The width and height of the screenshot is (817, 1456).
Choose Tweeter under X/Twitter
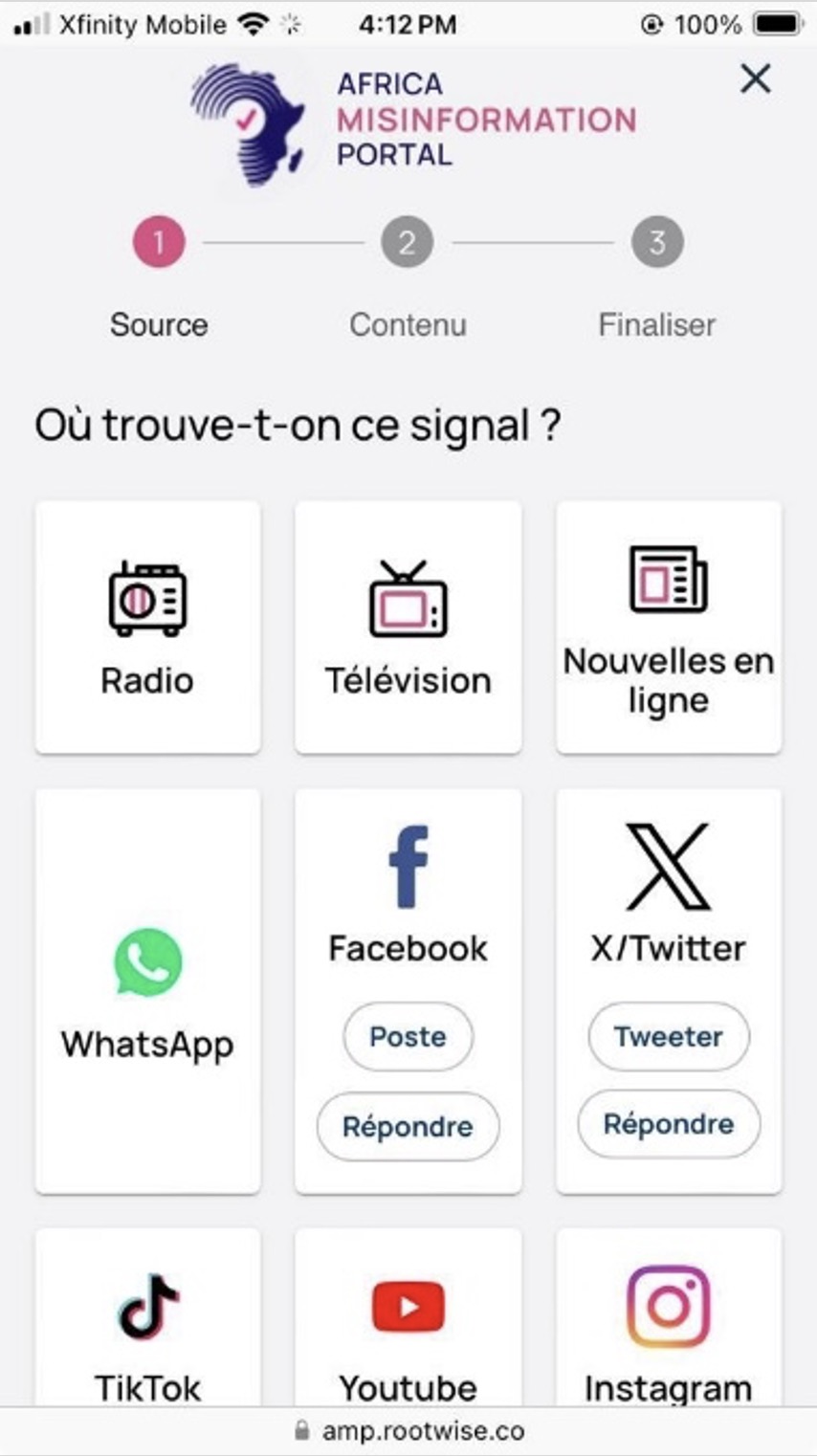pyautogui.click(x=669, y=1036)
